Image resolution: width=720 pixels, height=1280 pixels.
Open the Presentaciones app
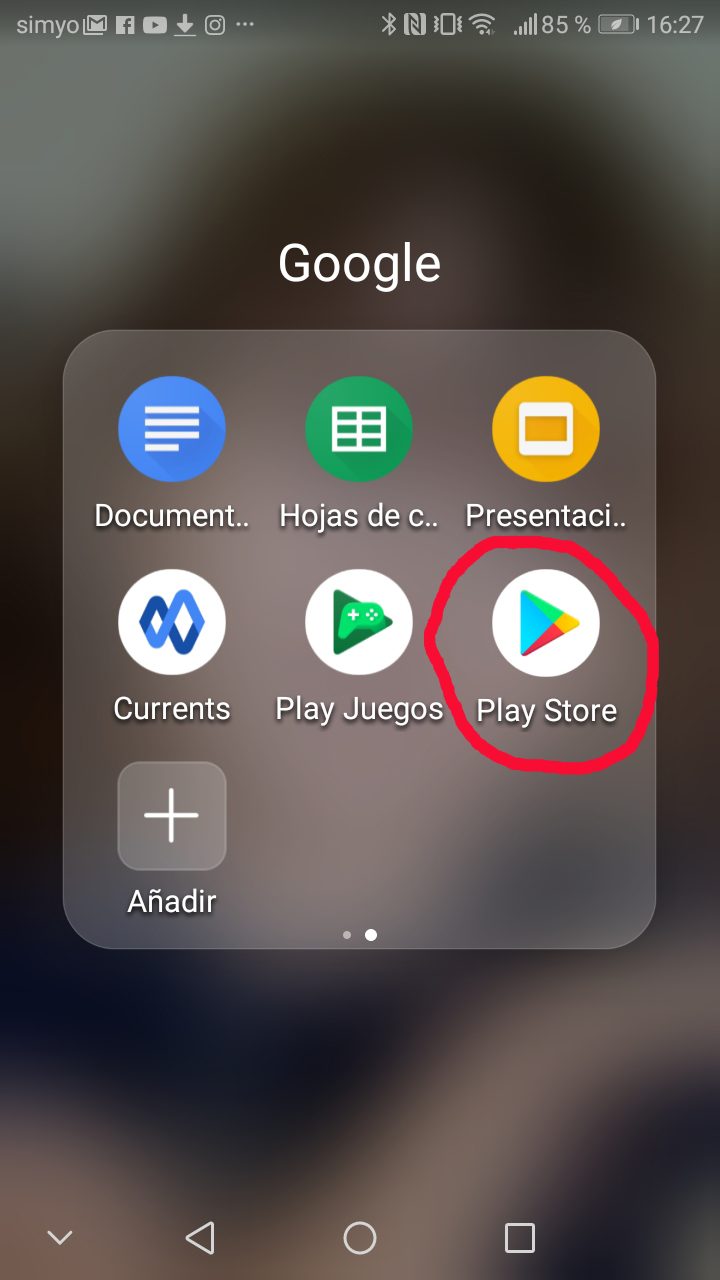(546, 431)
